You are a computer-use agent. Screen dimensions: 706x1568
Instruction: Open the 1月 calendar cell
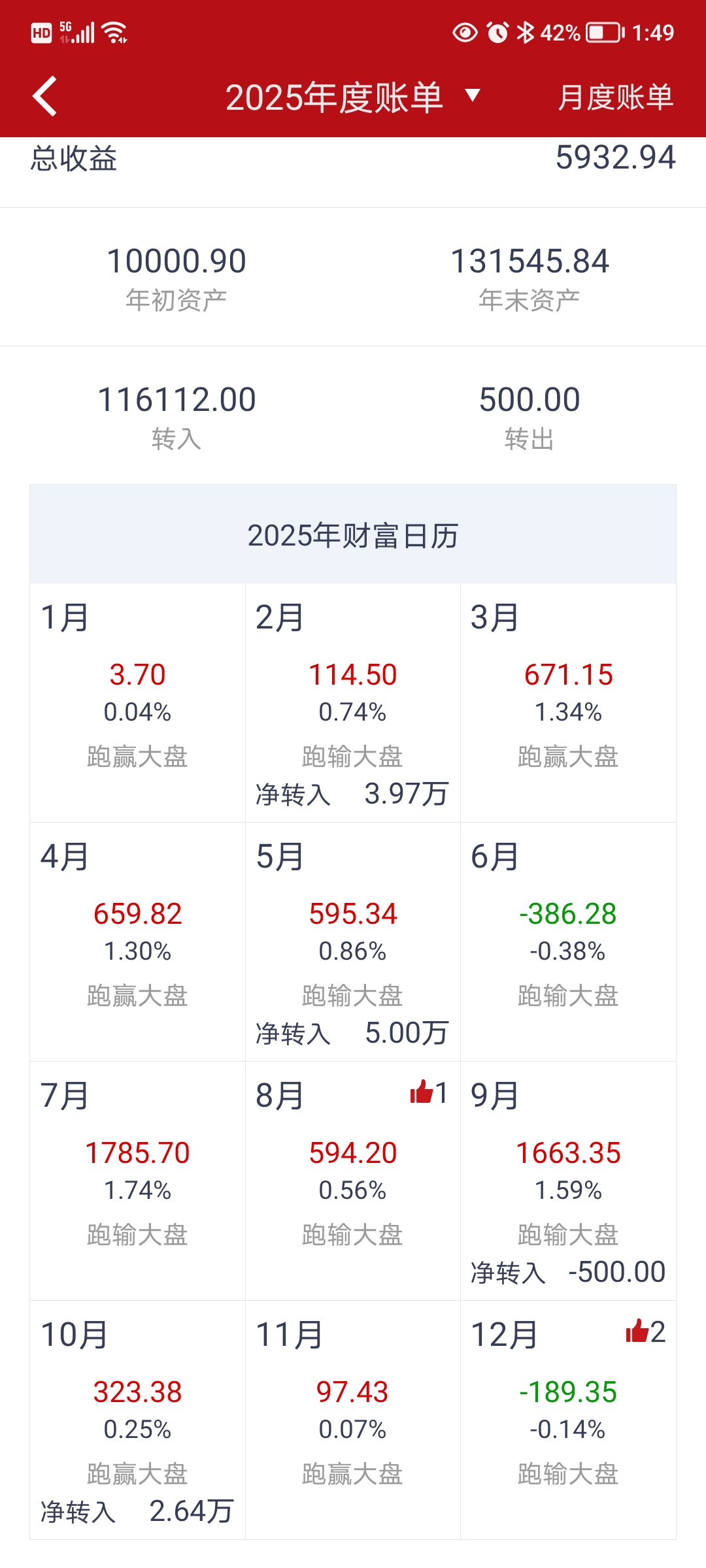(137, 702)
